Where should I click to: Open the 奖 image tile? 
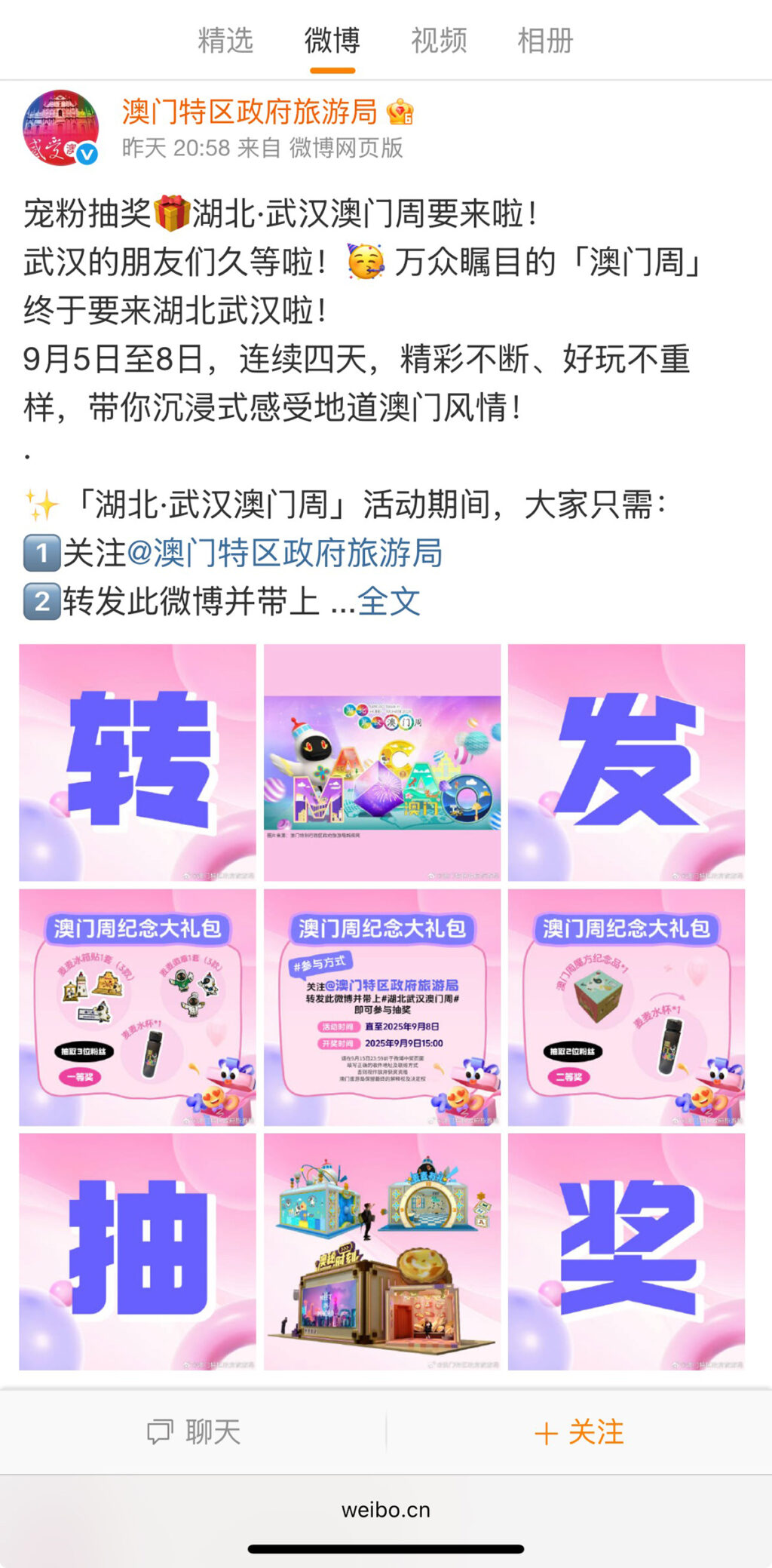626,1251
